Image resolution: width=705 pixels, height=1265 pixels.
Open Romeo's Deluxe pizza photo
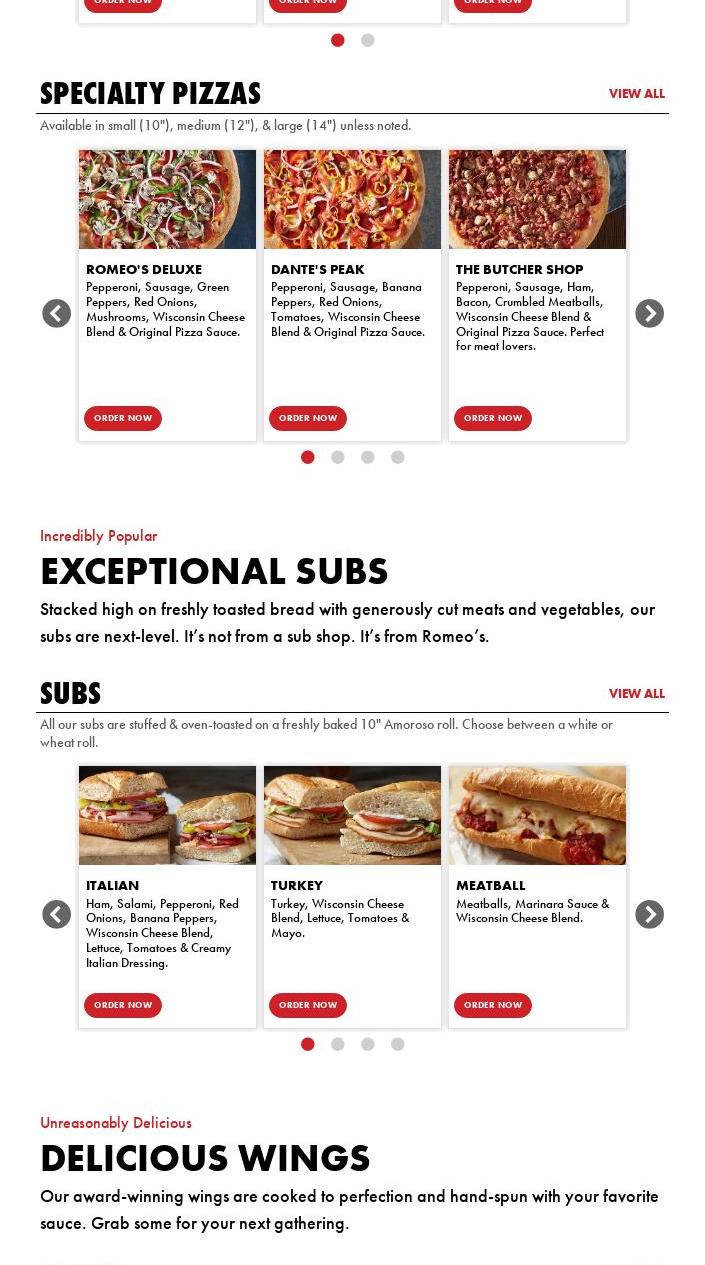[x=167, y=199]
